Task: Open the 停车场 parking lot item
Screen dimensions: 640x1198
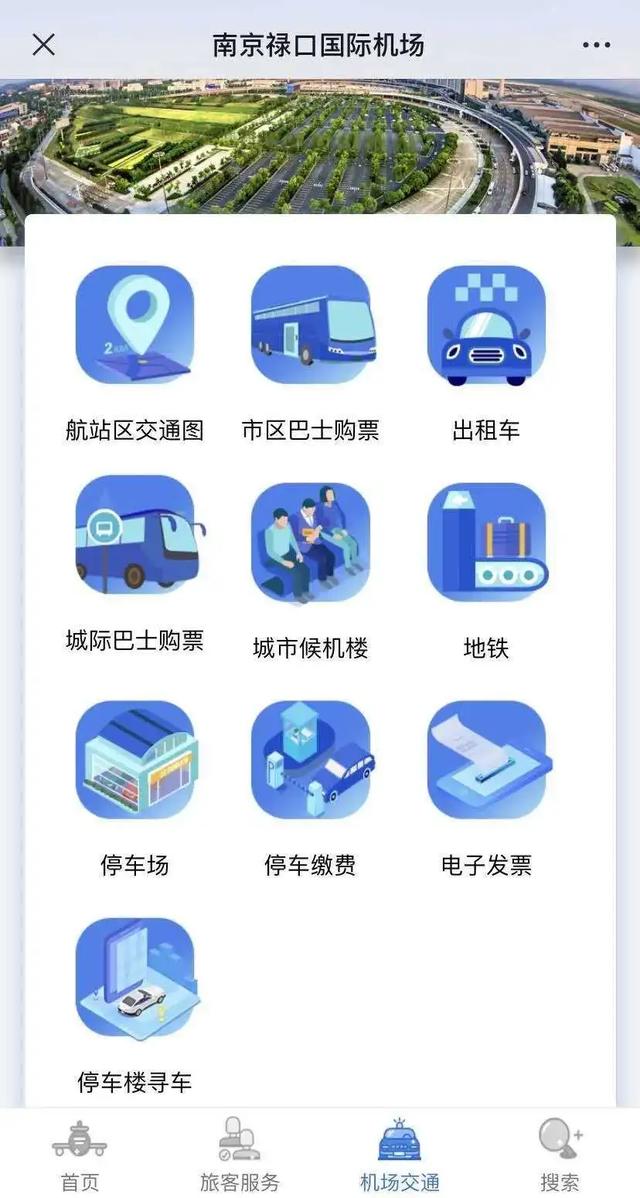Action: point(134,789)
